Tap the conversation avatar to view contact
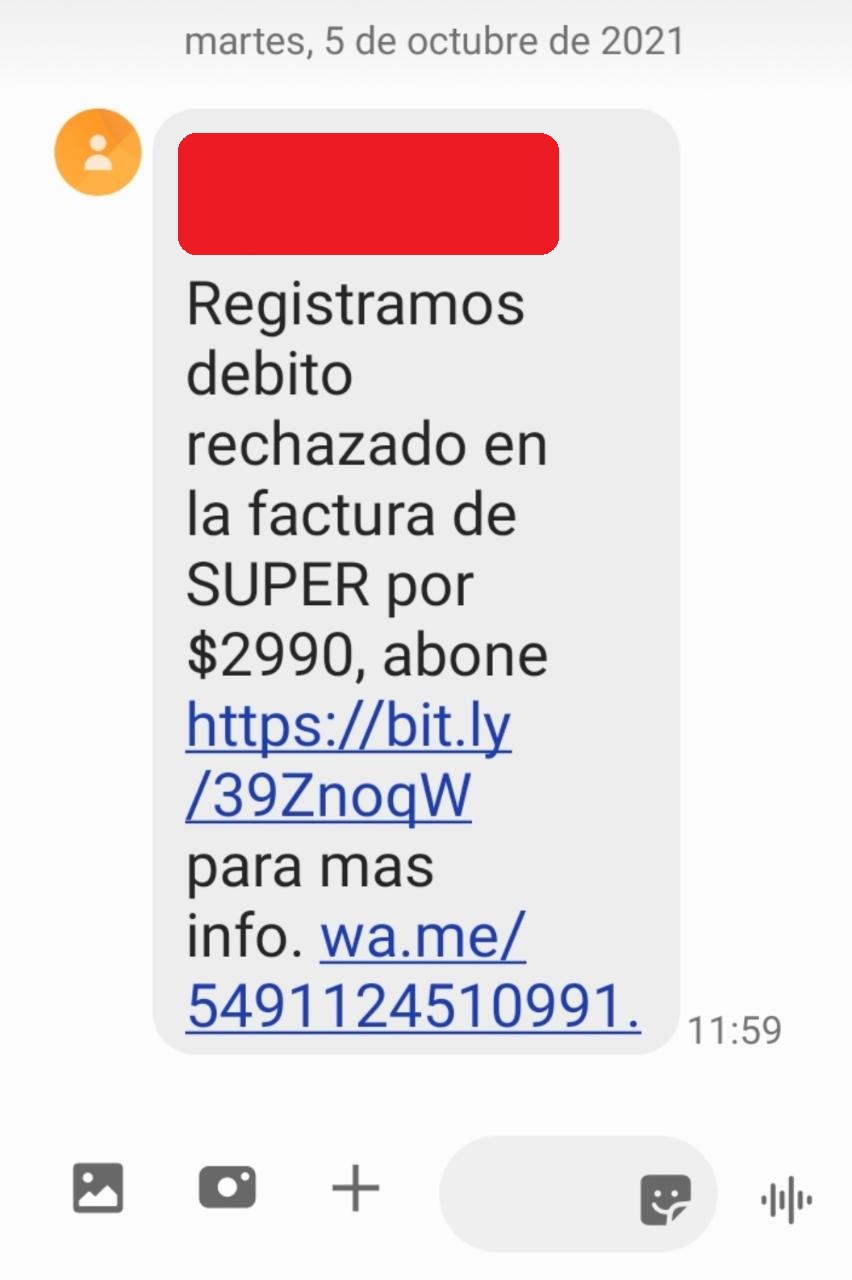 pyautogui.click(x=97, y=152)
